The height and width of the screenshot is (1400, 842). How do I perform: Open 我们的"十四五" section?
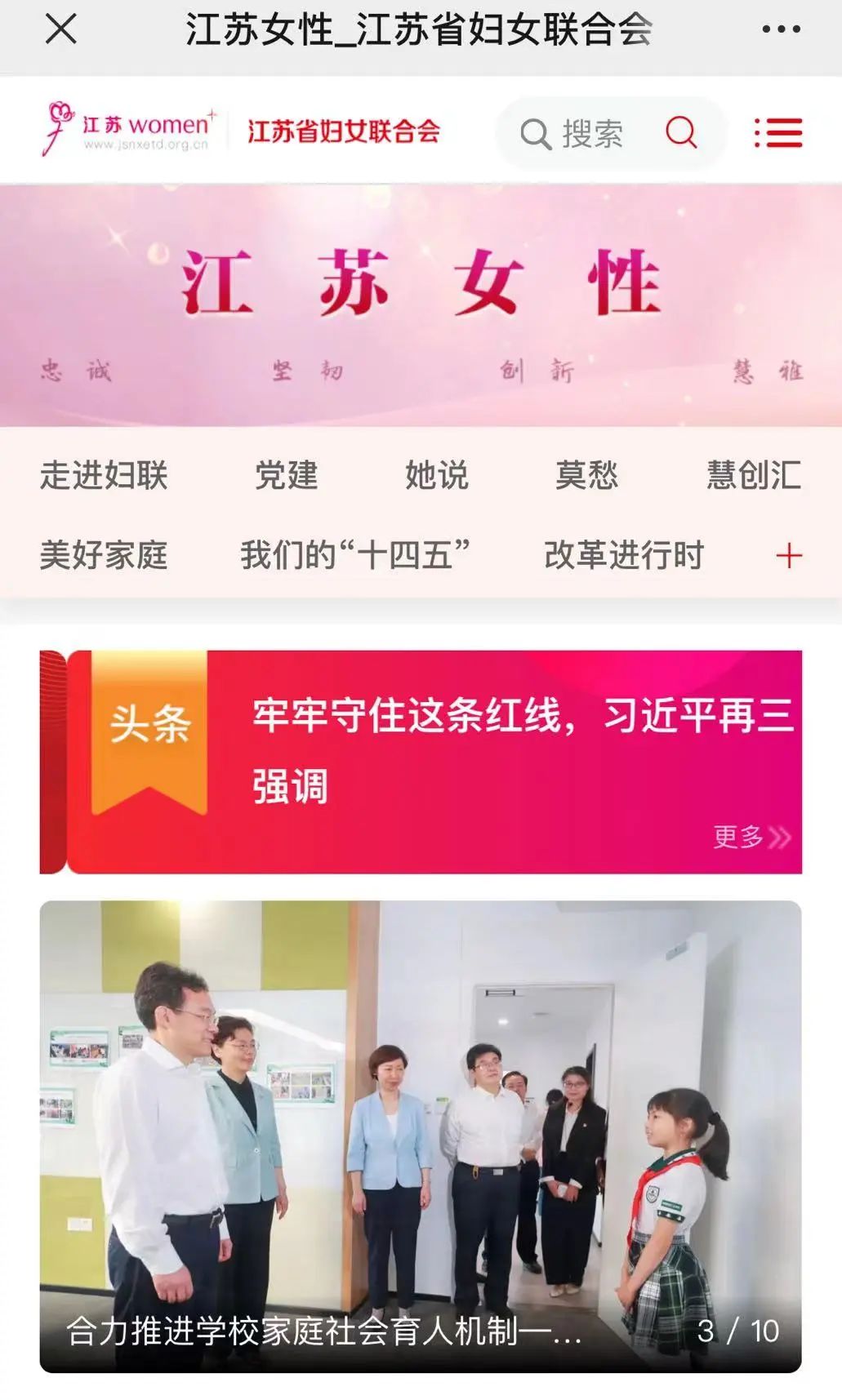pyautogui.click(x=355, y=555)
